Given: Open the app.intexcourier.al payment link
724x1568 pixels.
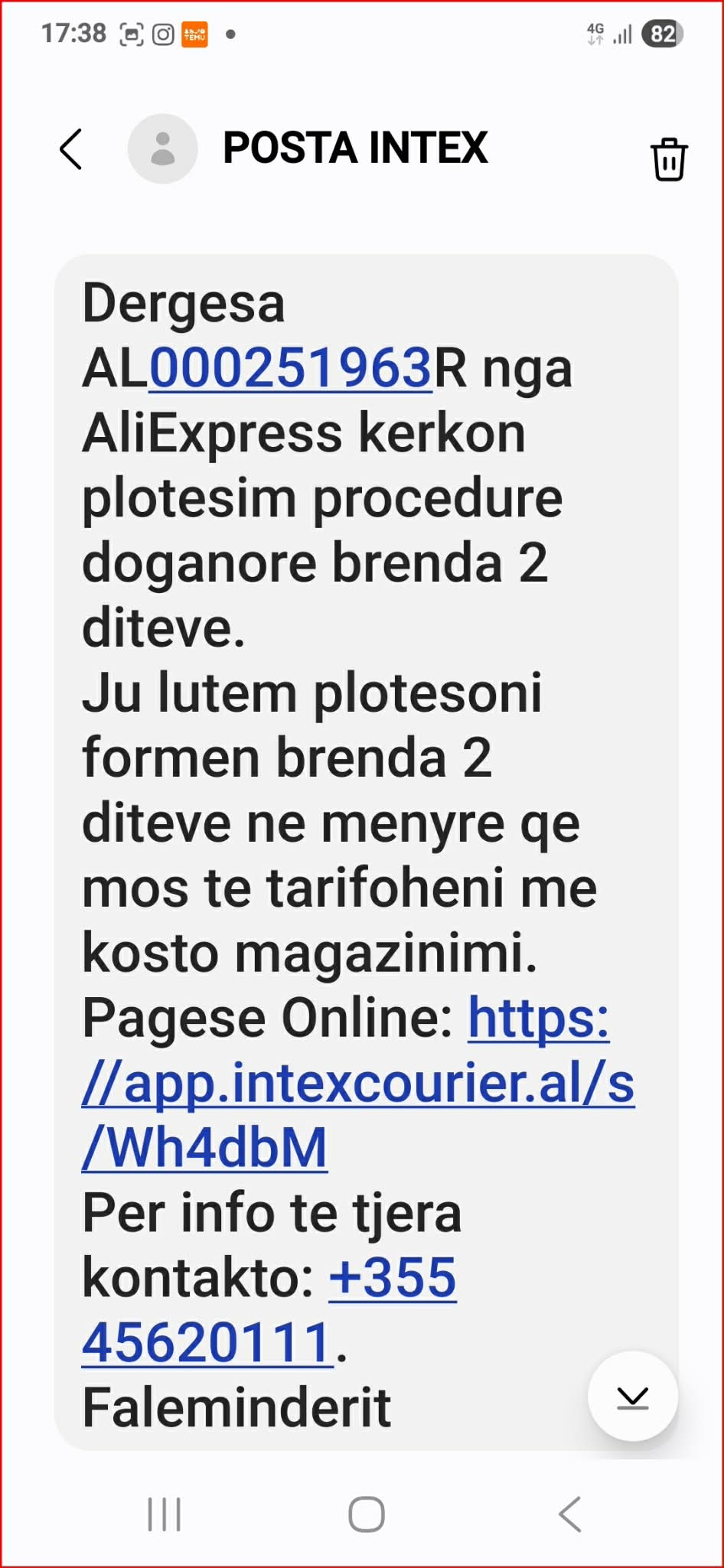Looking at the screenshot, I should click(357, 1084).
